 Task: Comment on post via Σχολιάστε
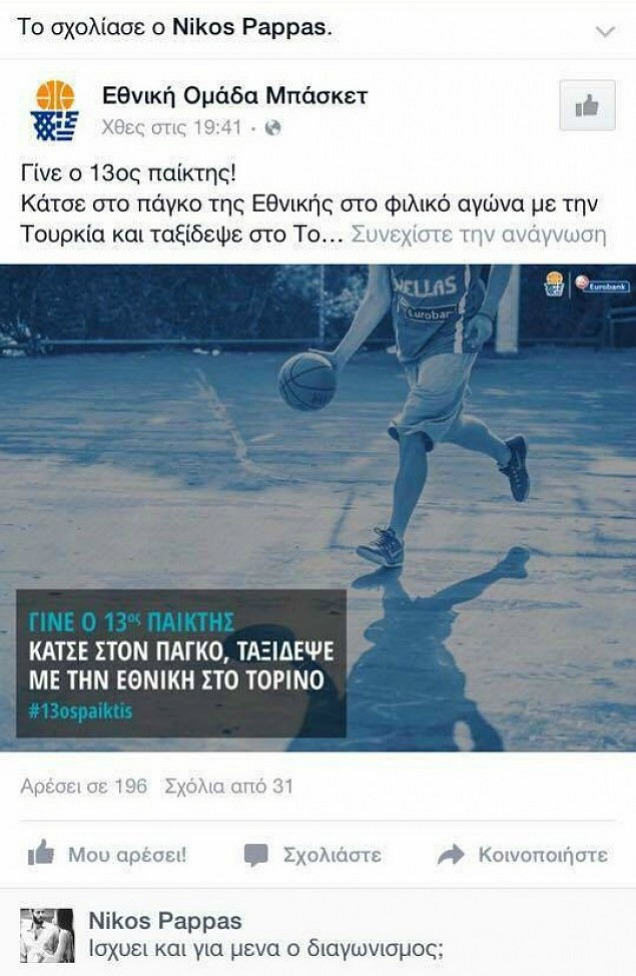click(x=313, y=855)
